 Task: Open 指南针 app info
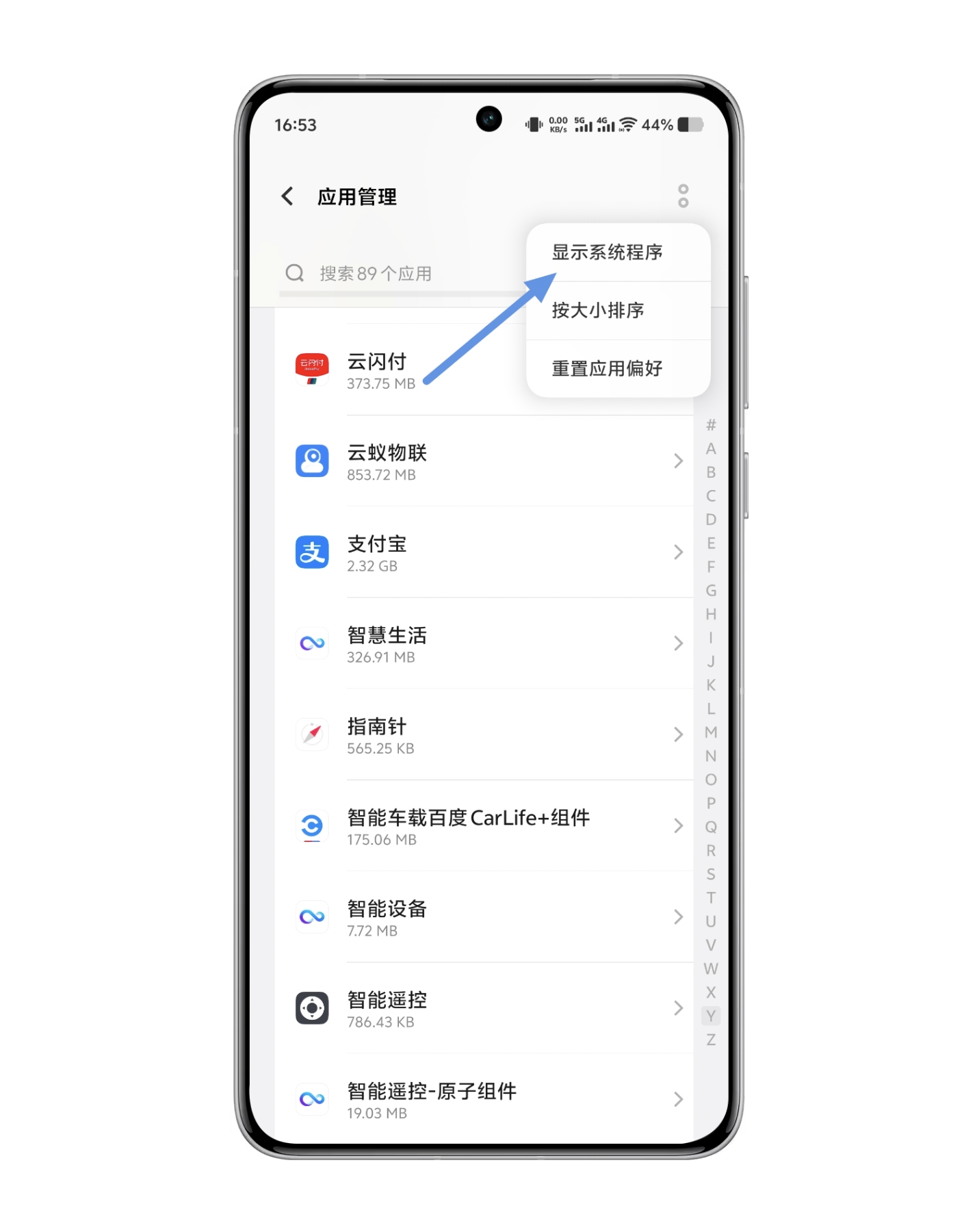484,735
